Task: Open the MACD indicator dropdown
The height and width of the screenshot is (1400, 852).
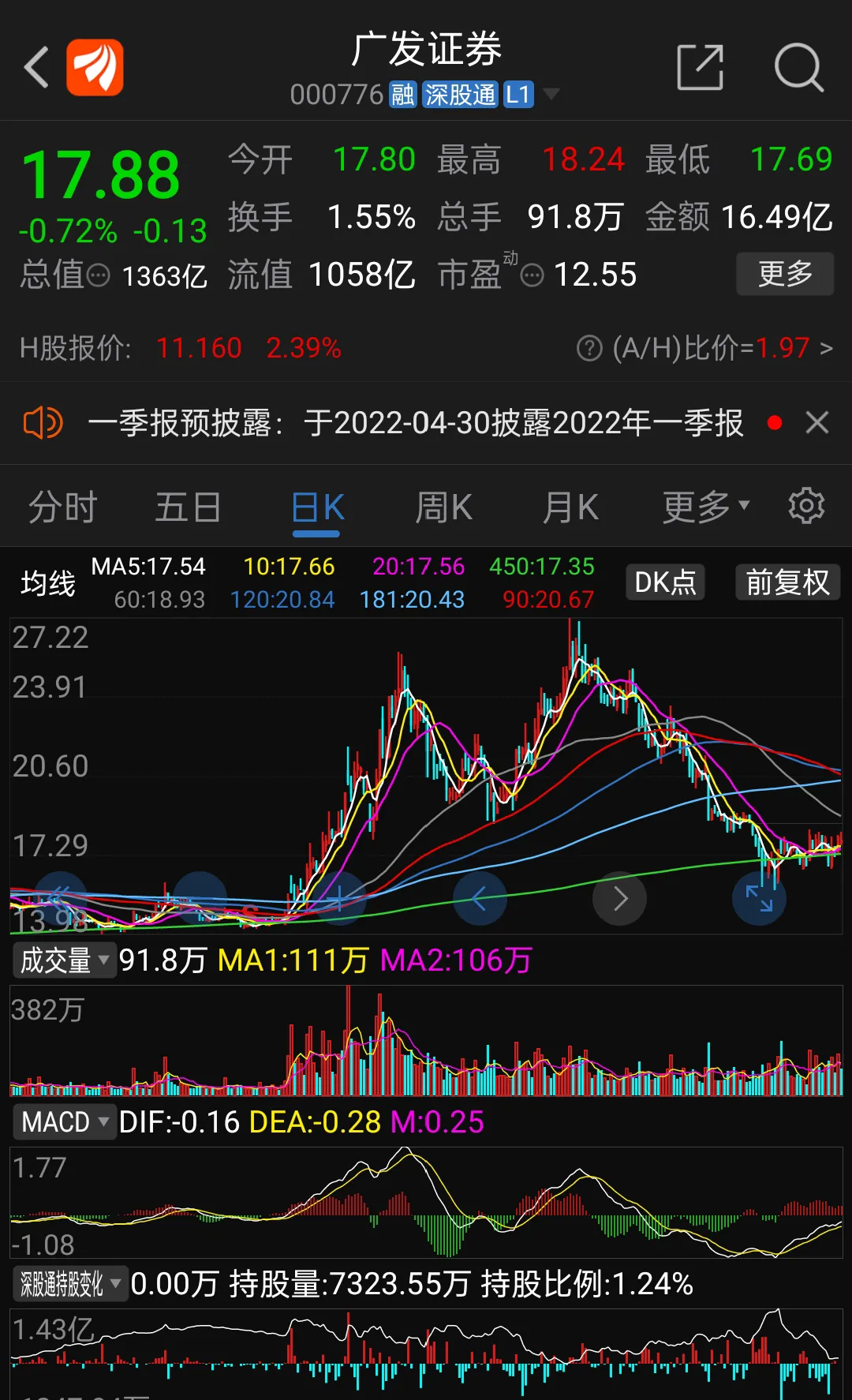Action: click(65, 1121)
